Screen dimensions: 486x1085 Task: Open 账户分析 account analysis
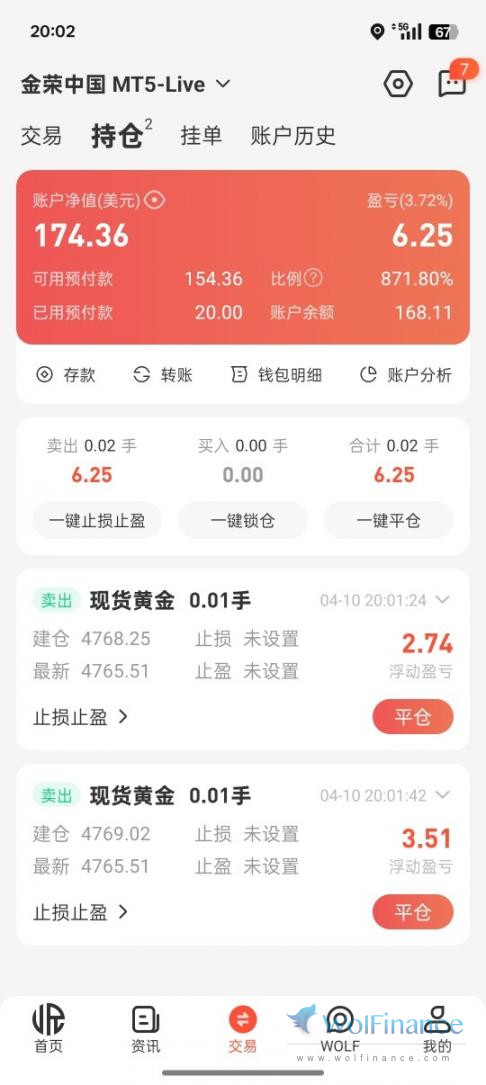(406, 375)
